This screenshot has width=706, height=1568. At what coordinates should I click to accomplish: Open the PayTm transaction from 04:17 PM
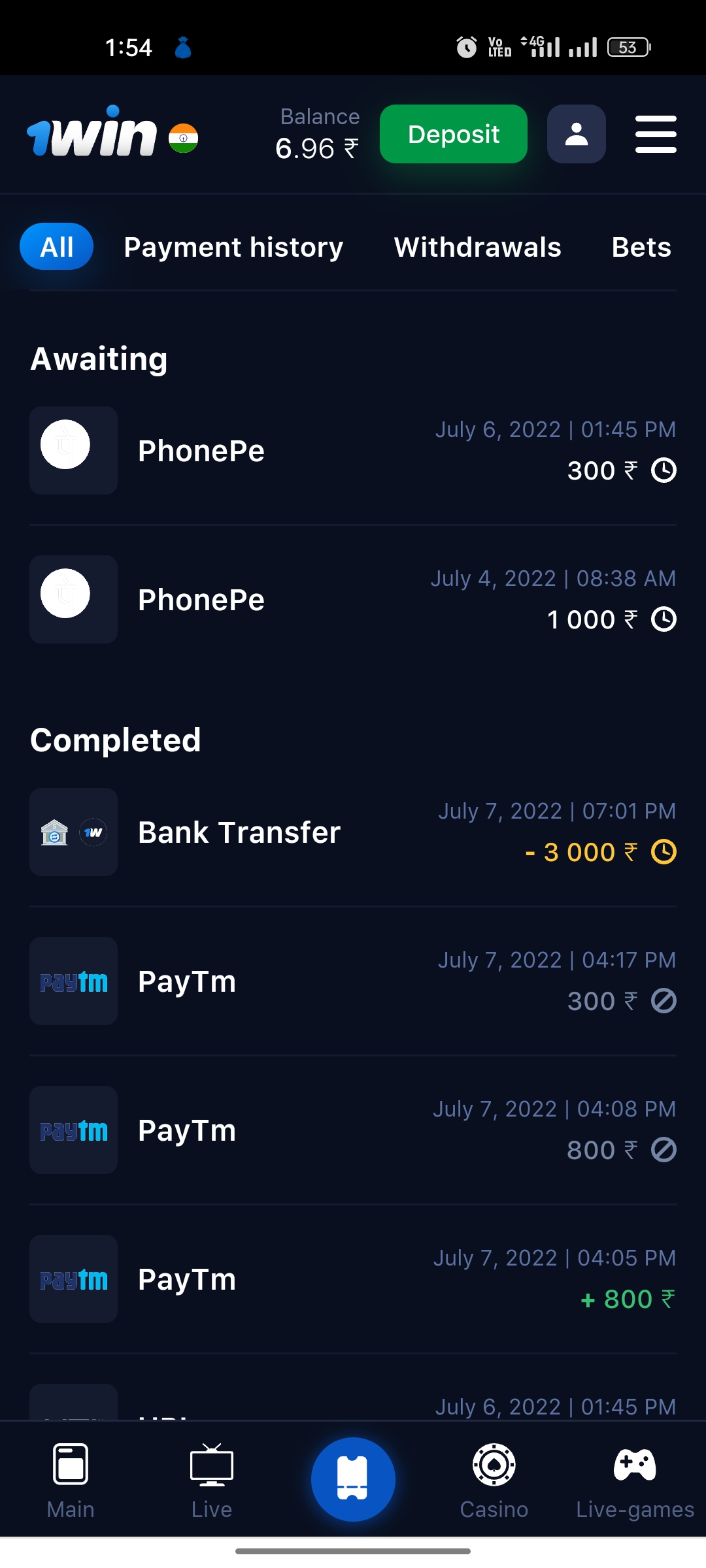click(353, 981)
